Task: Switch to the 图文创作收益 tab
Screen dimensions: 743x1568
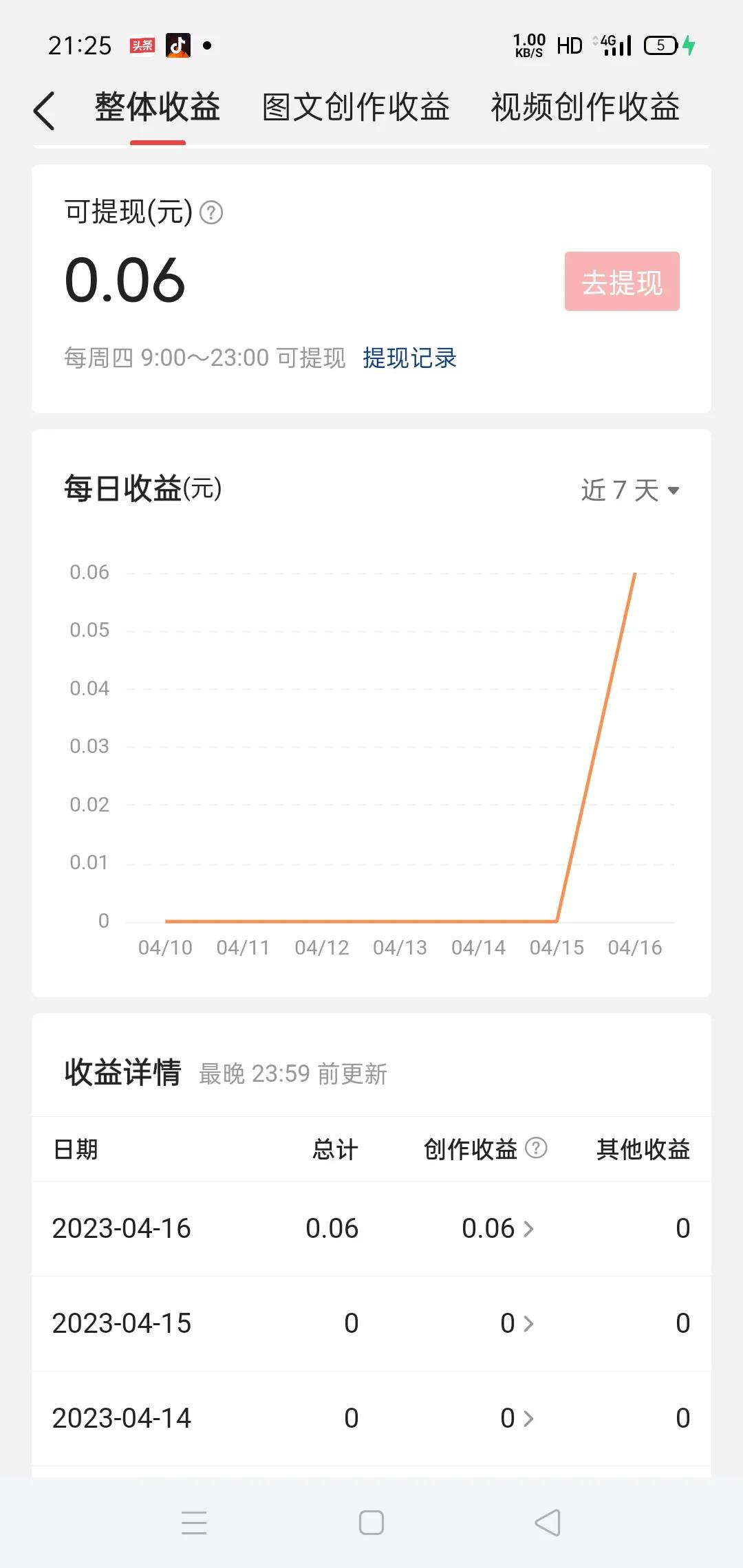Action: click(x=356, y=108)
